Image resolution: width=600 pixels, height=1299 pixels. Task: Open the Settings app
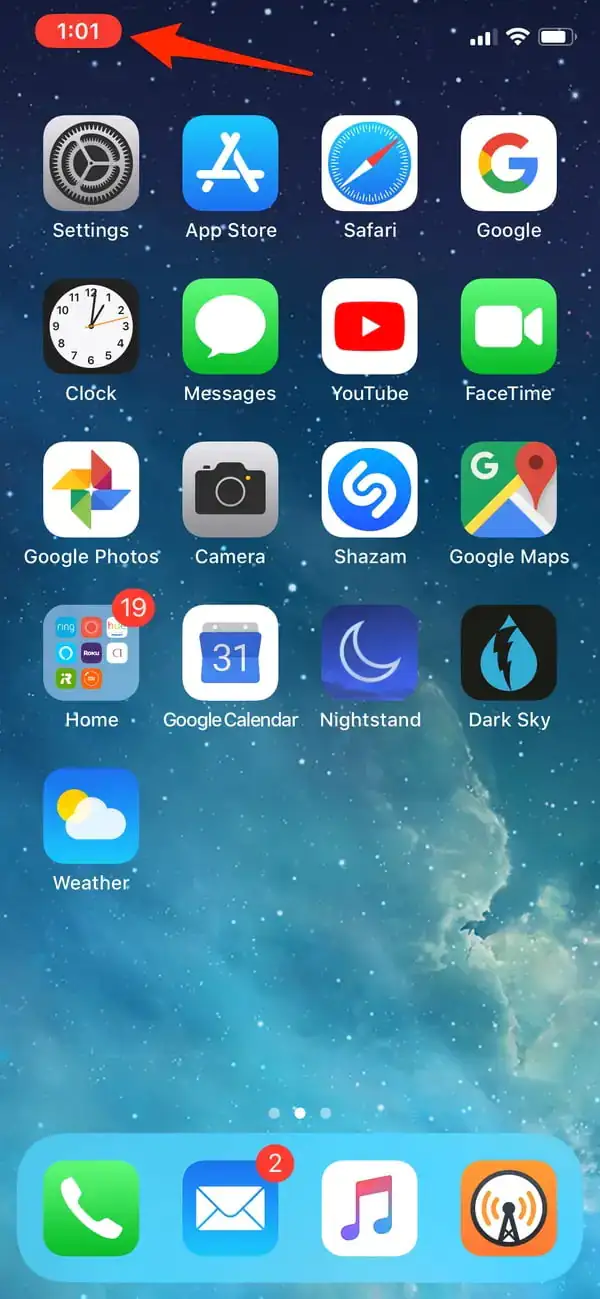[91, 163]
